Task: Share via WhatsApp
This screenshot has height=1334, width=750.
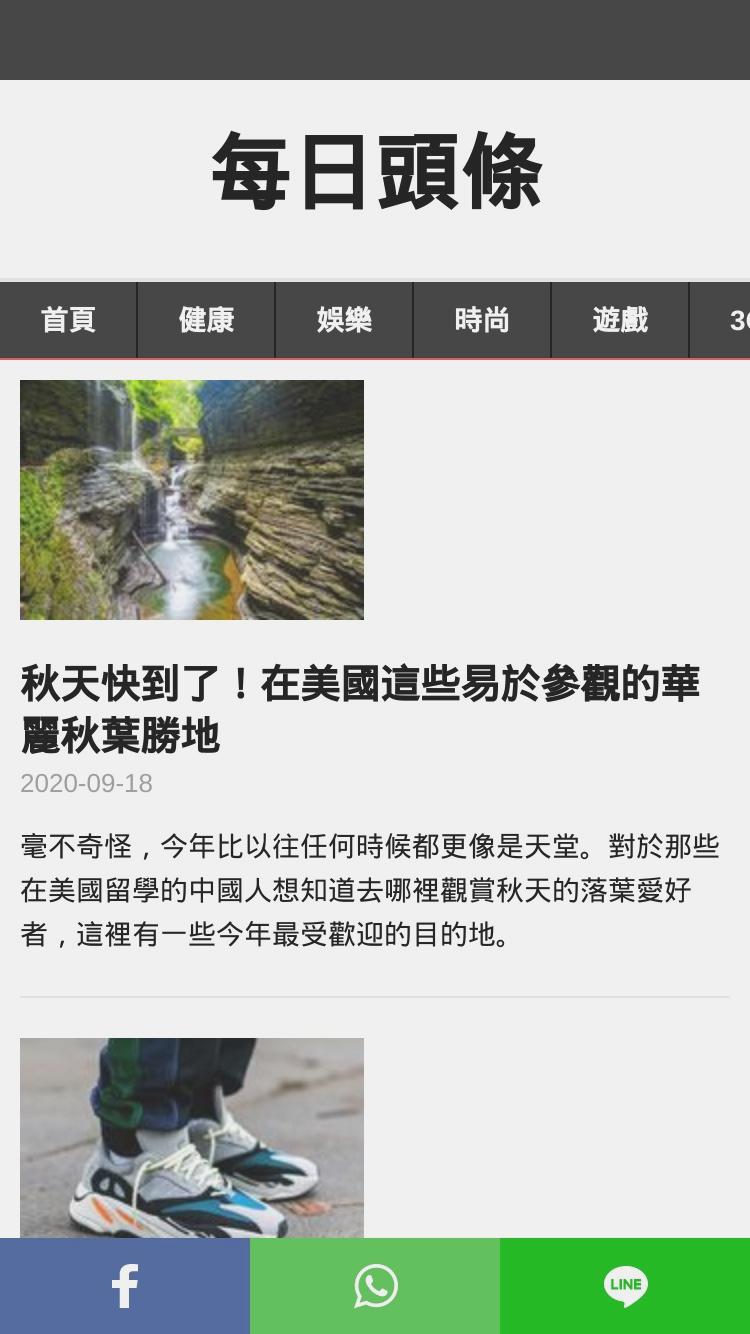Action: click(375, 1286)
